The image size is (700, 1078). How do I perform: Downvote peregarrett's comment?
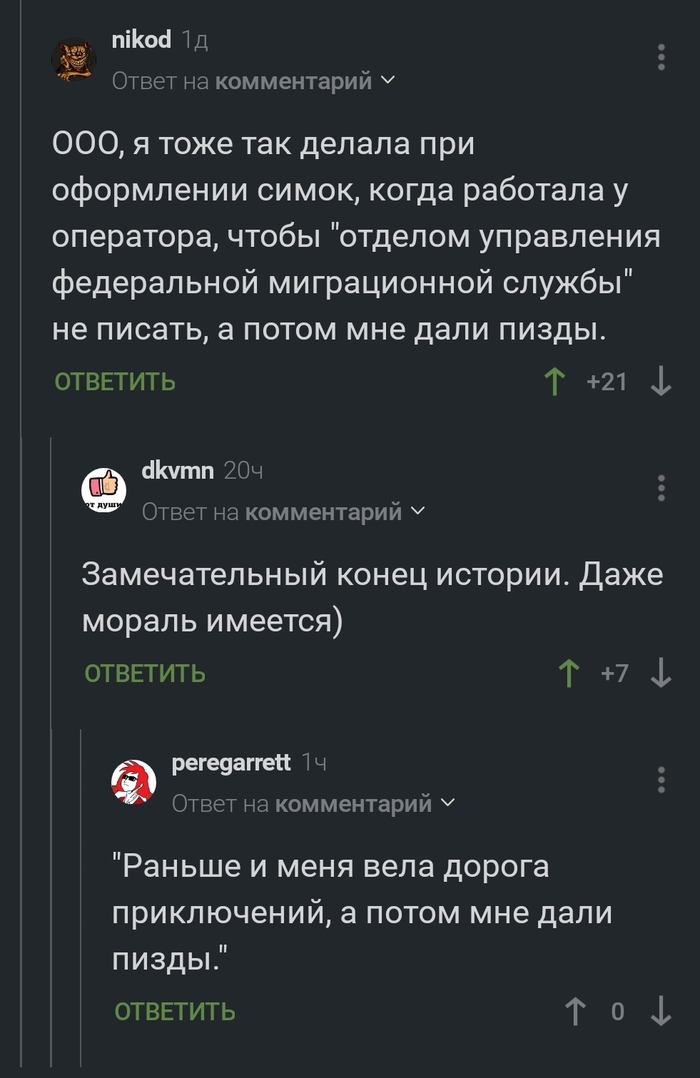point(660,1011)
